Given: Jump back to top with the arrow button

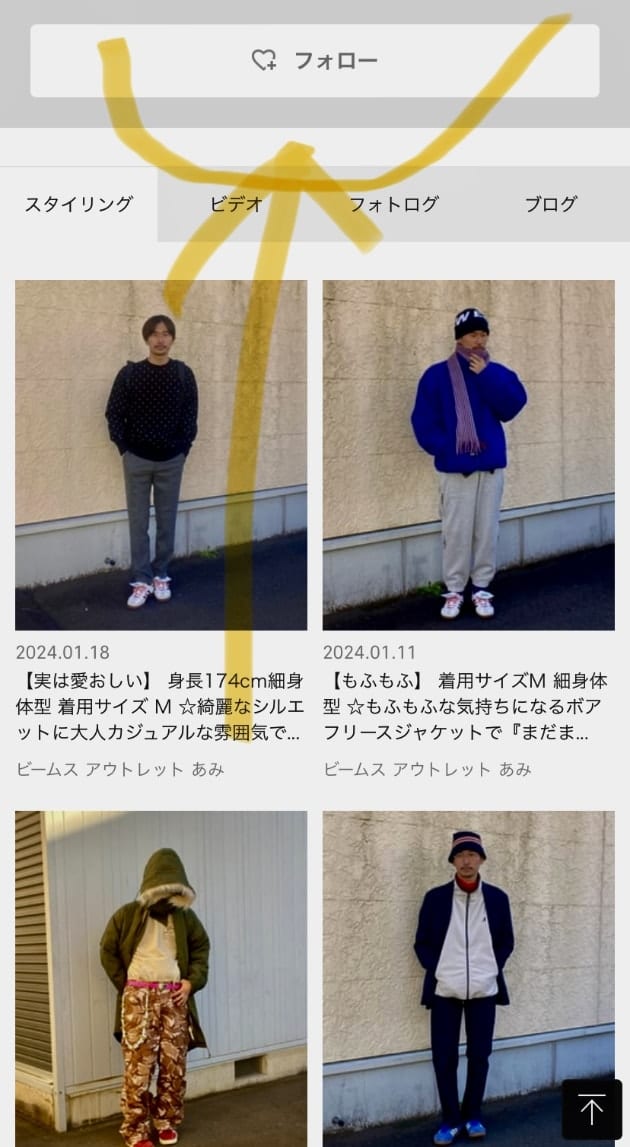Looking at the screenshot, I should click(x=592, y=1109).
